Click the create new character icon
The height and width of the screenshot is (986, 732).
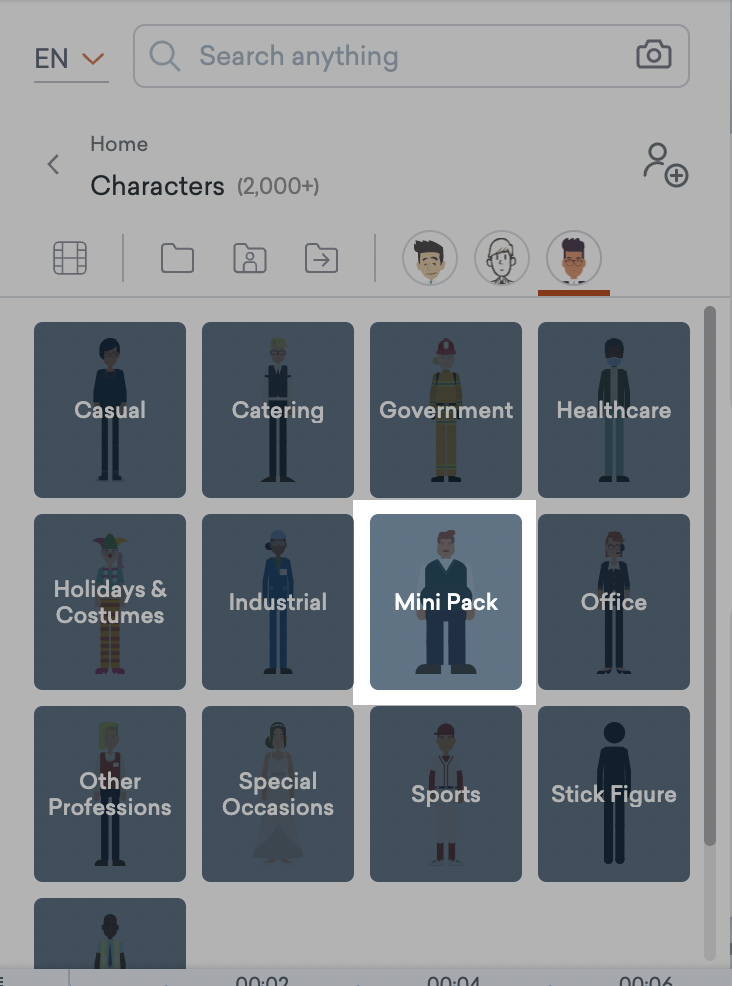[x=666, y=166]
